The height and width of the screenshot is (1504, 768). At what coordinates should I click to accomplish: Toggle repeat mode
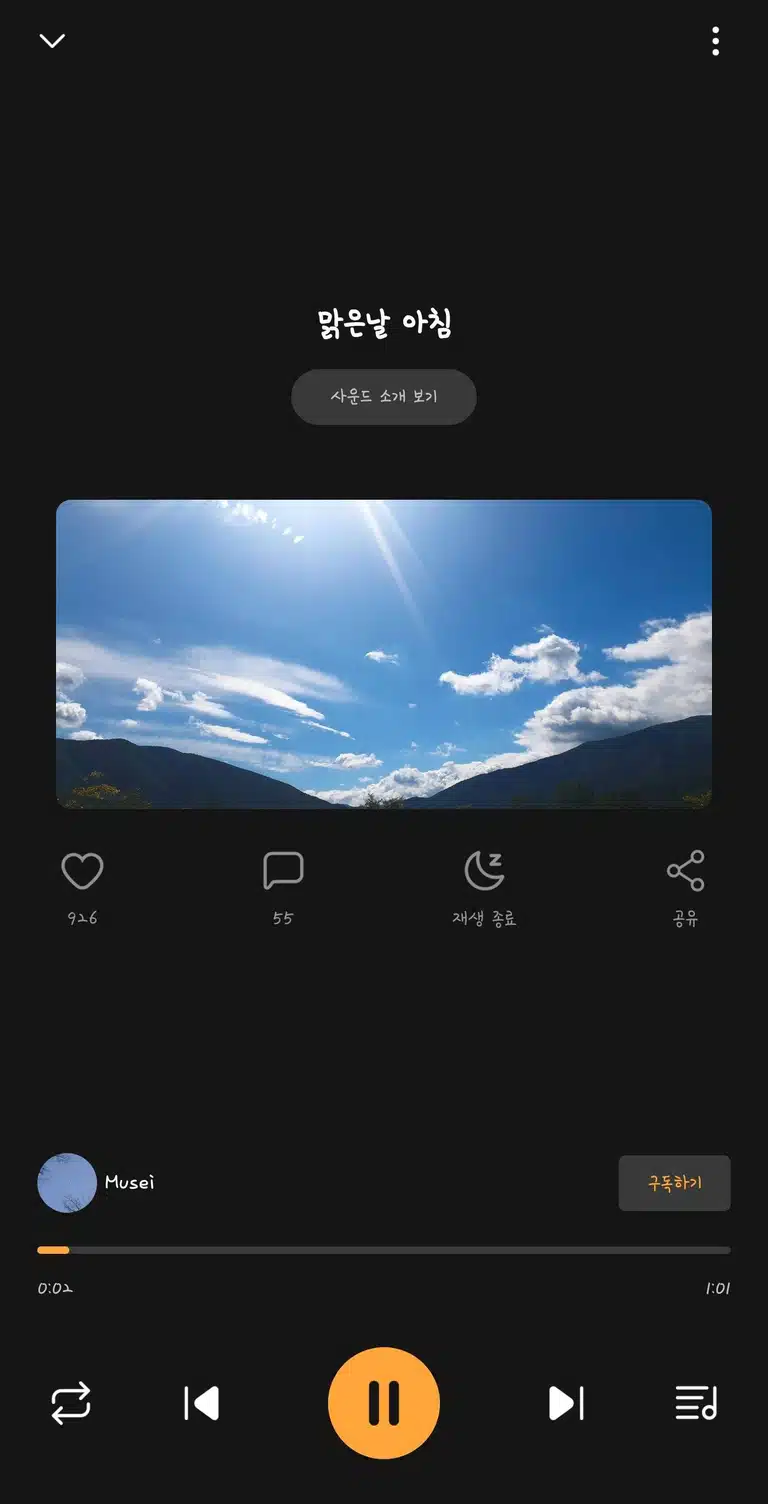point(71,1403)
